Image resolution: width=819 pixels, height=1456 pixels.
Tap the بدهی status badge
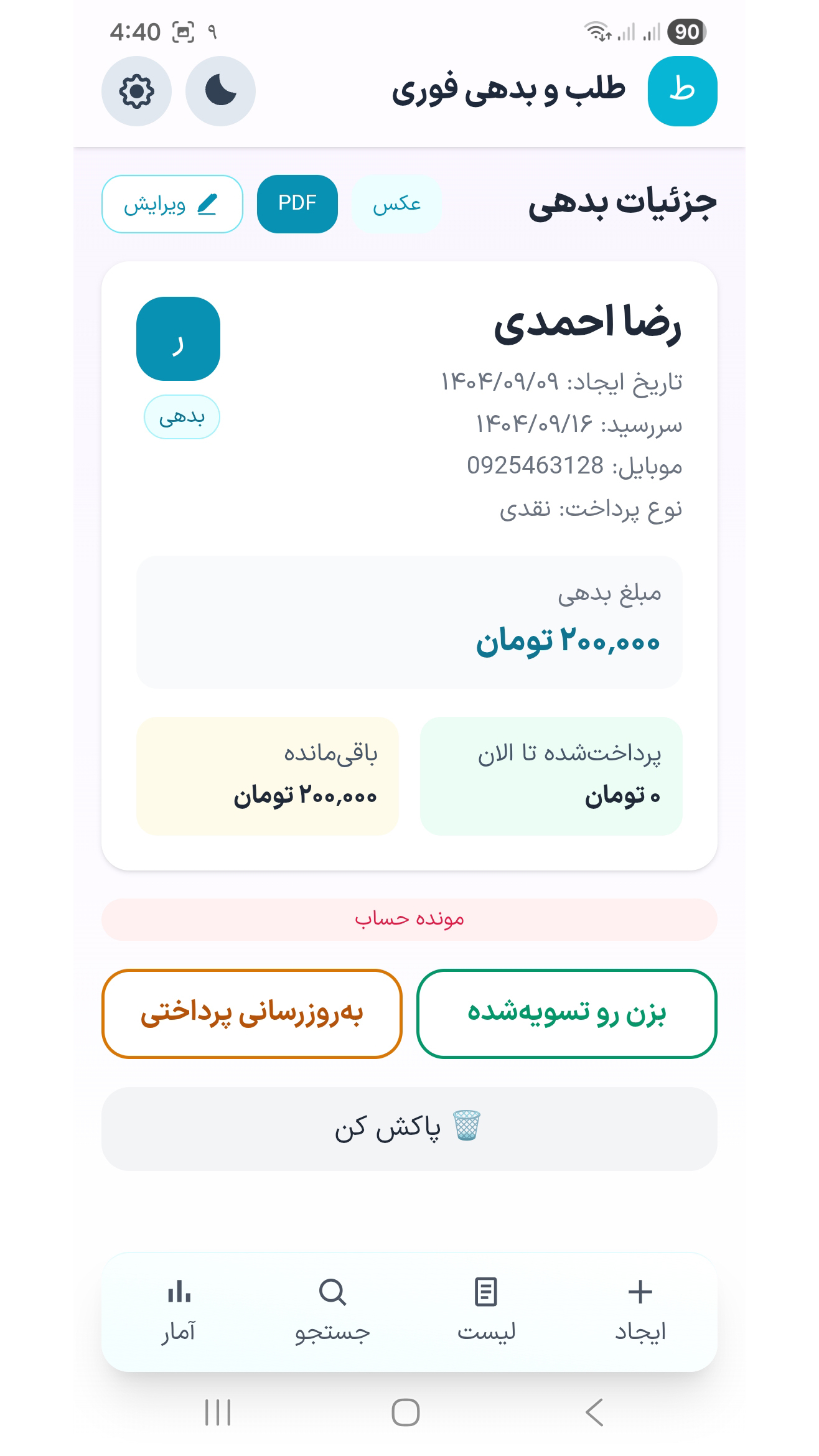181,418
